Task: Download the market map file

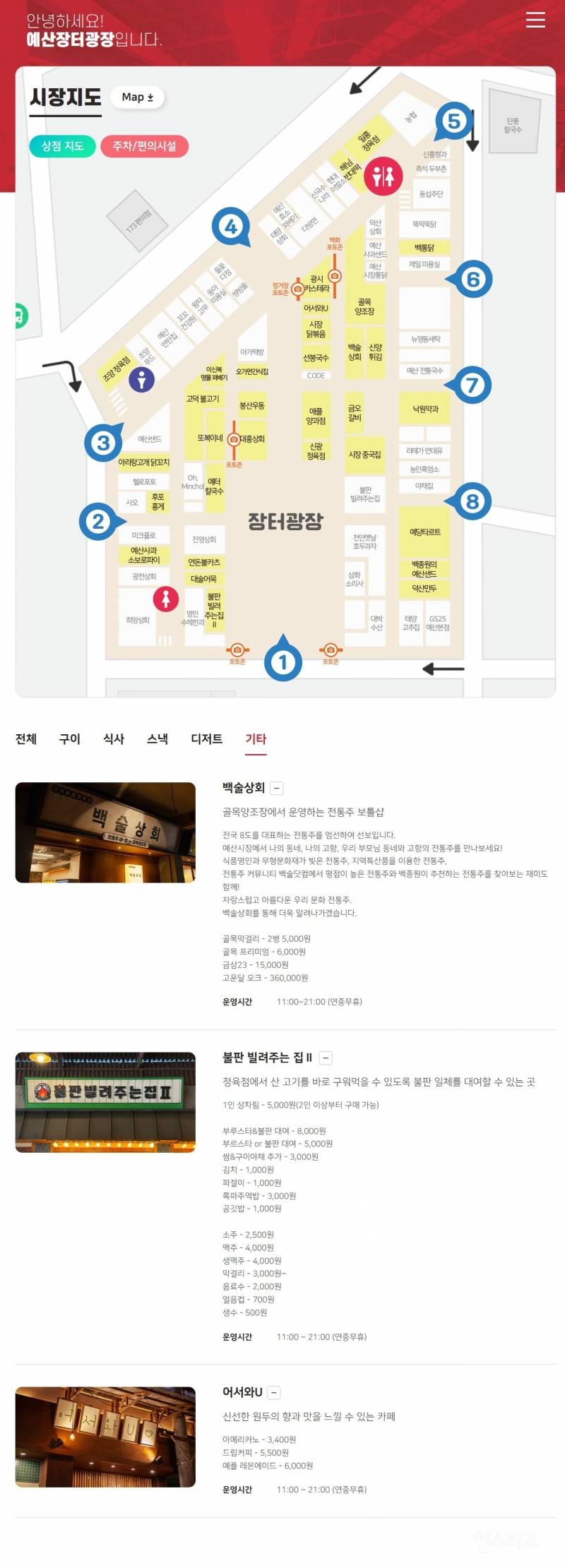Action: [x=138, y=97]
